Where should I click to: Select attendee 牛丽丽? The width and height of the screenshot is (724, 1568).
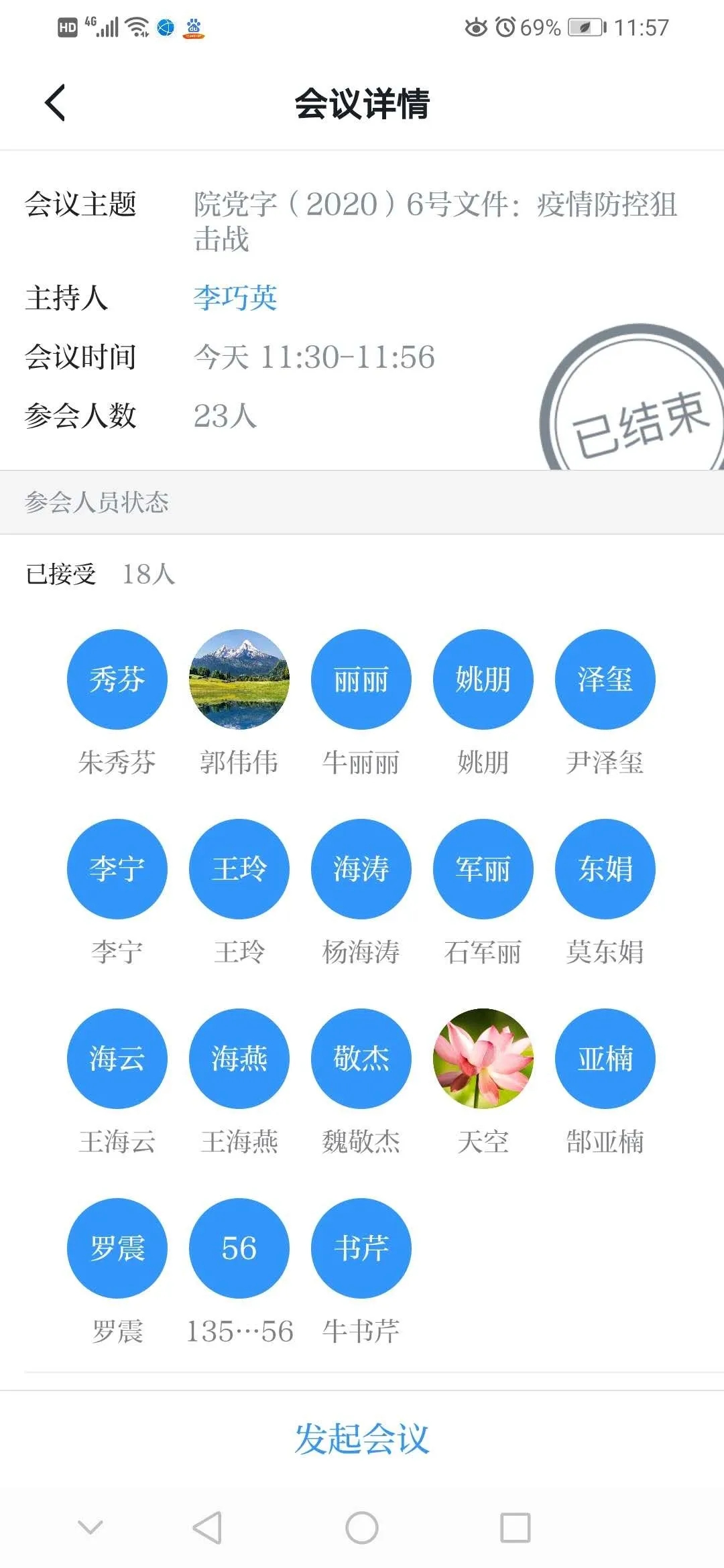(361, 679)
